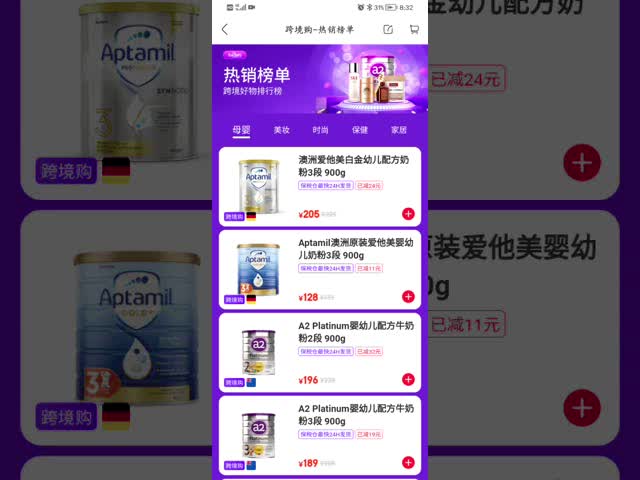Switch to the 母婴 tab
This screenshot has height=480, width=640.
point(241,130)
